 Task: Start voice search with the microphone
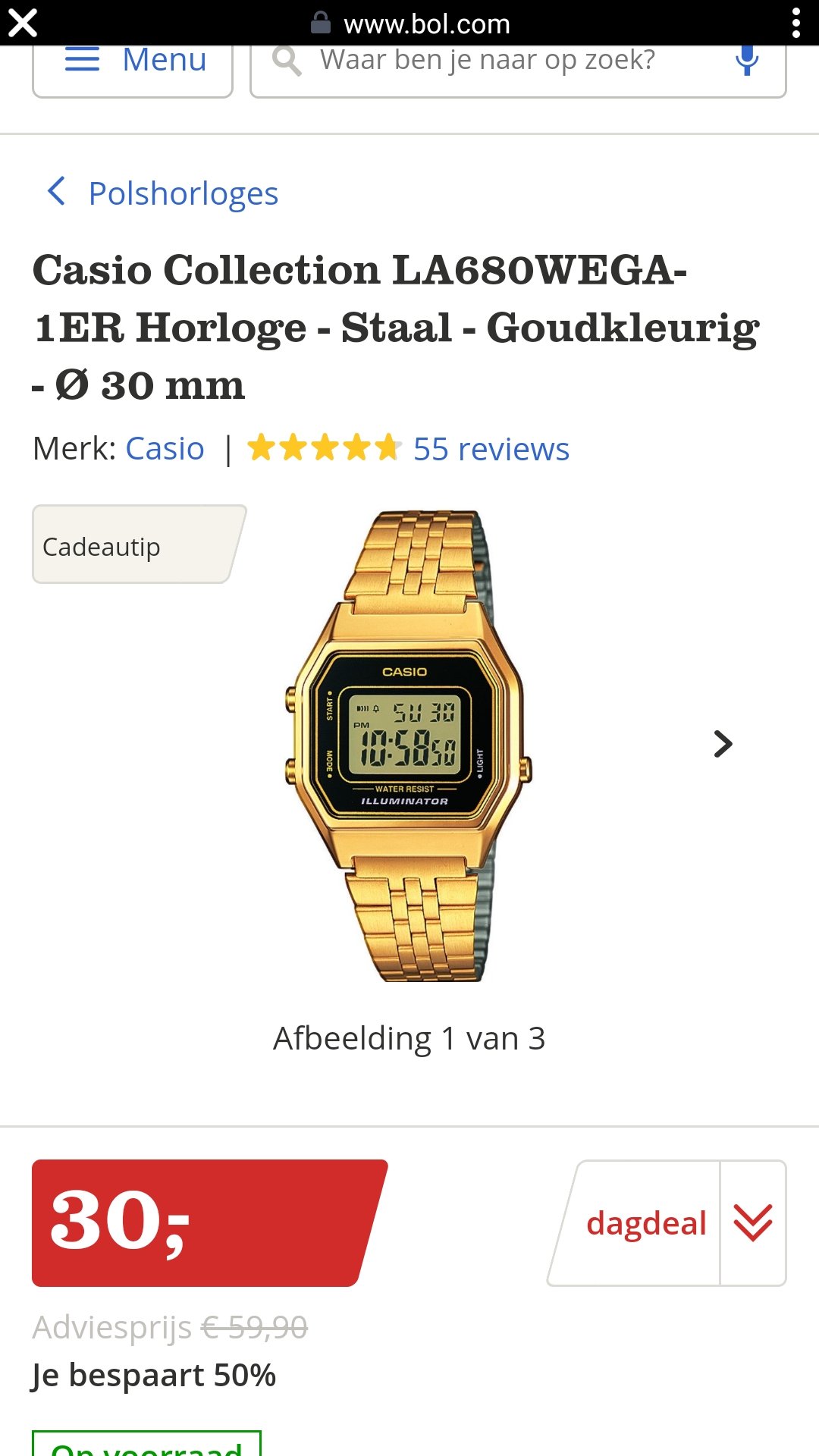(x=747, y=61)
